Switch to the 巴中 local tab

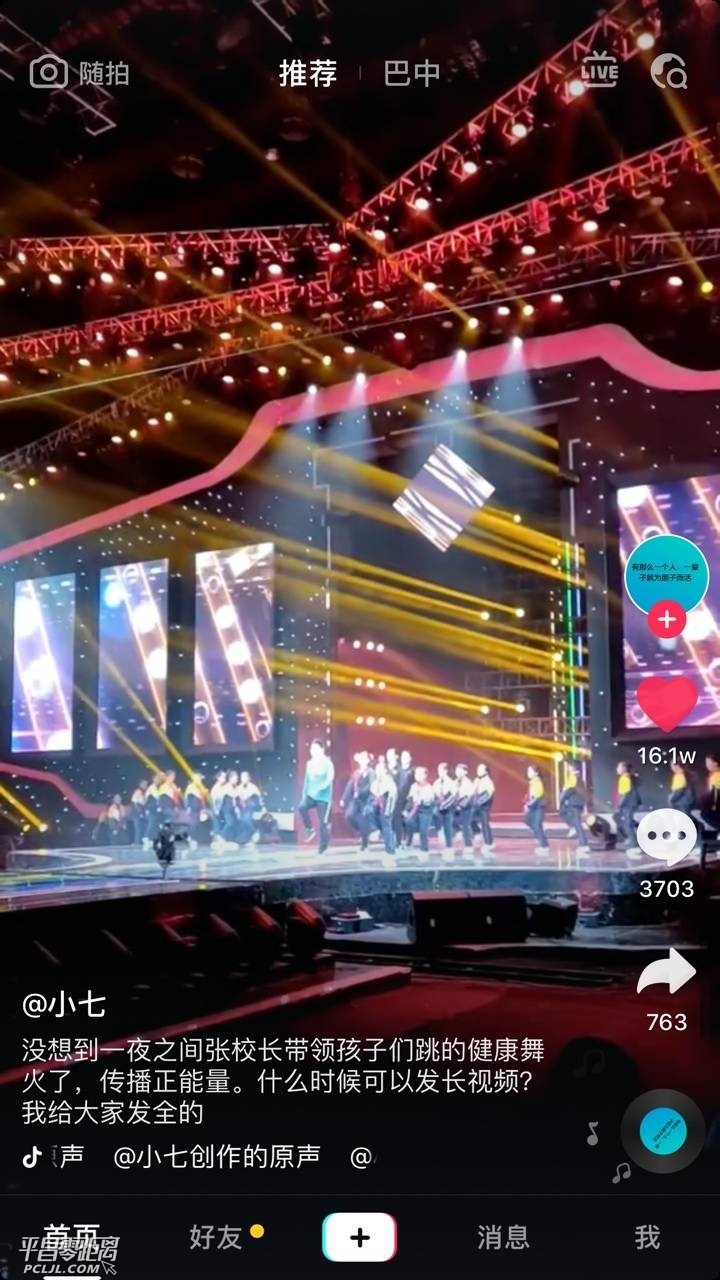(412, 73)
